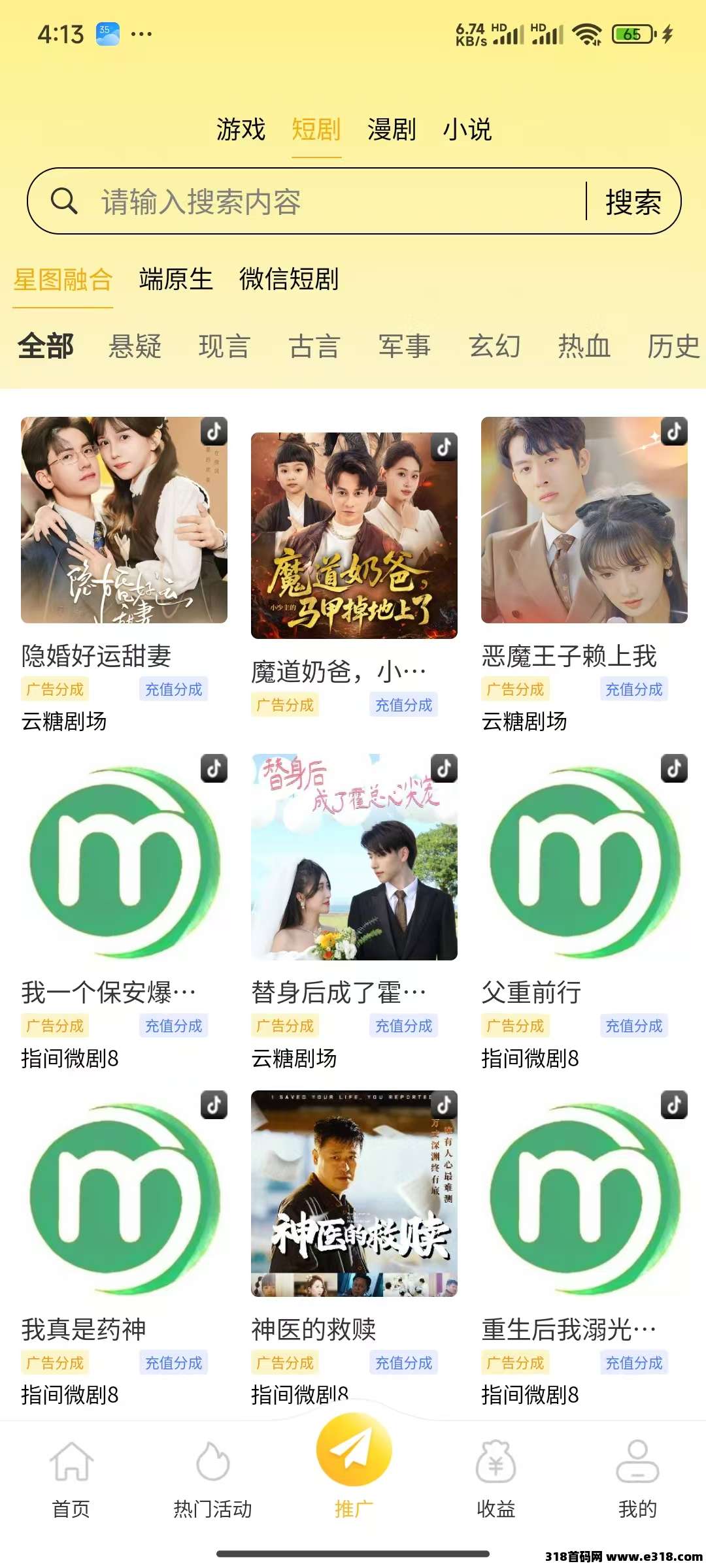Switch to the 游戏 top tab
Viewport: 706px width, 1568px height.
click(241, 129)
